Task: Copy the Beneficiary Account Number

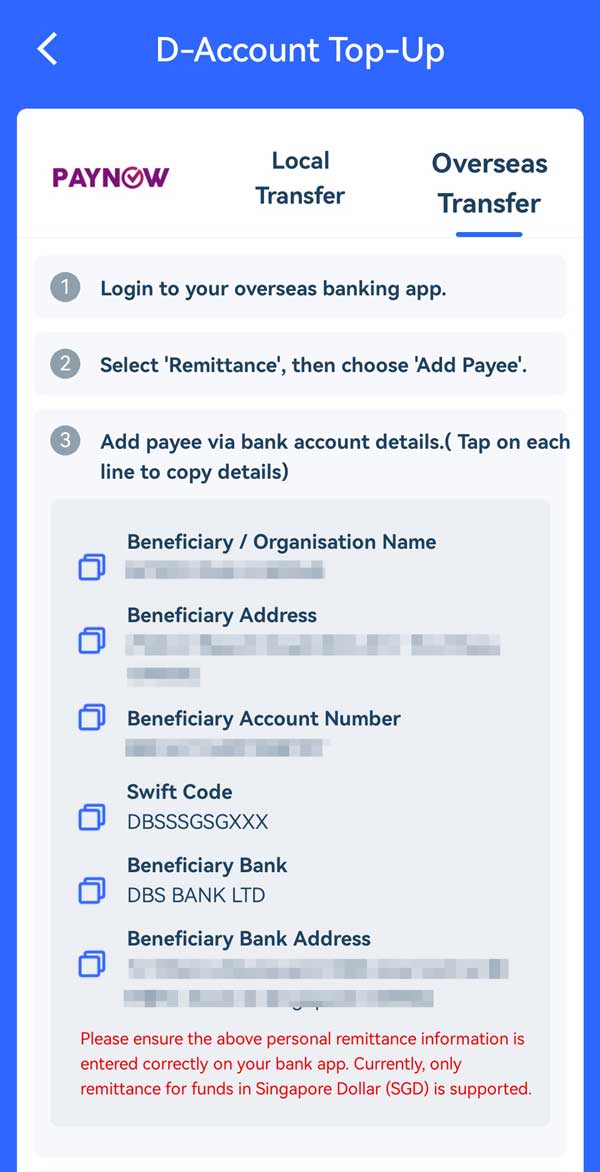Action: (x=92, y=717)
